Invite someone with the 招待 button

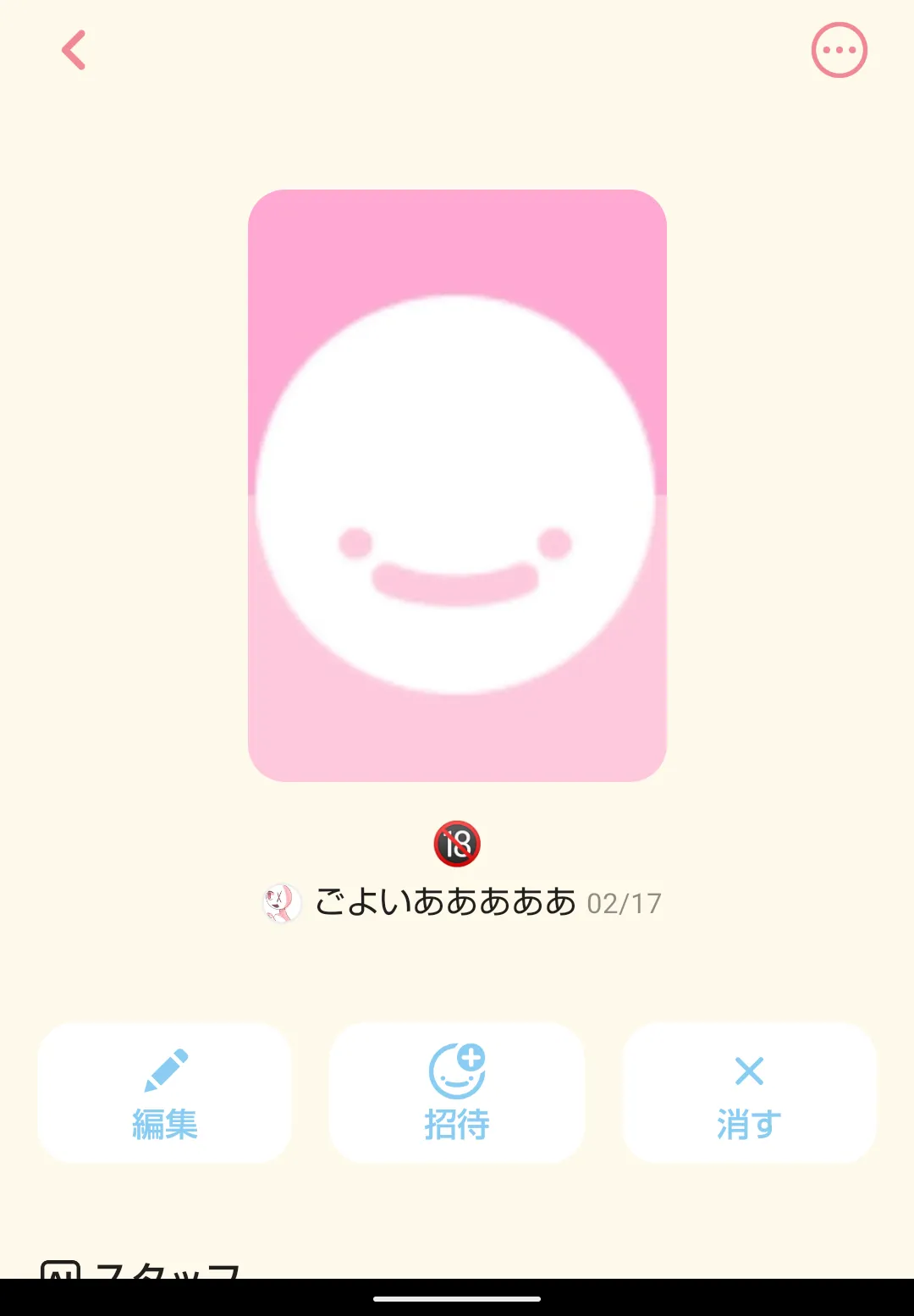[x=457, y=1093]
